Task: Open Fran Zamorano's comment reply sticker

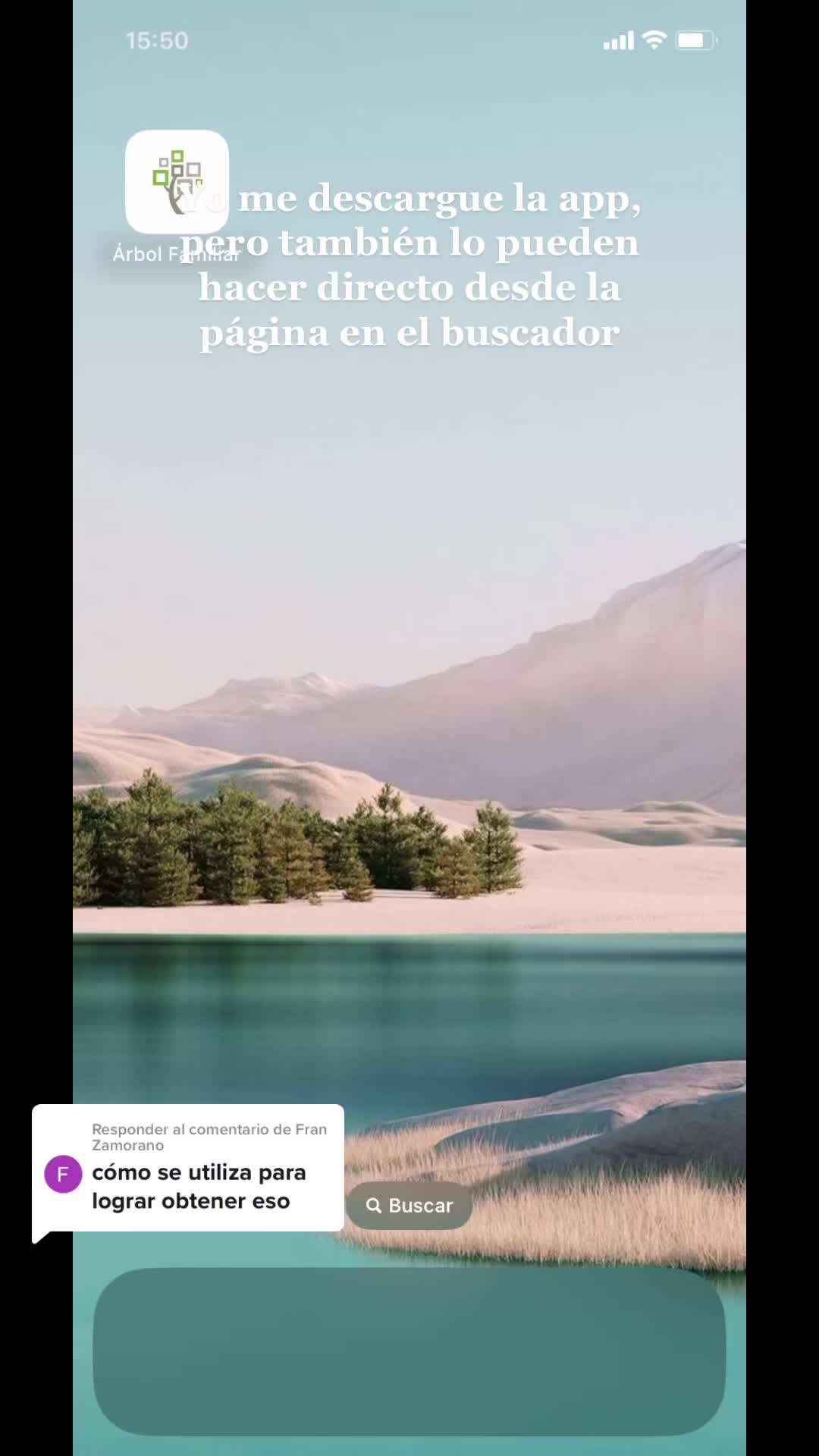Action: pyautogui.click(x=188, y=1169)
